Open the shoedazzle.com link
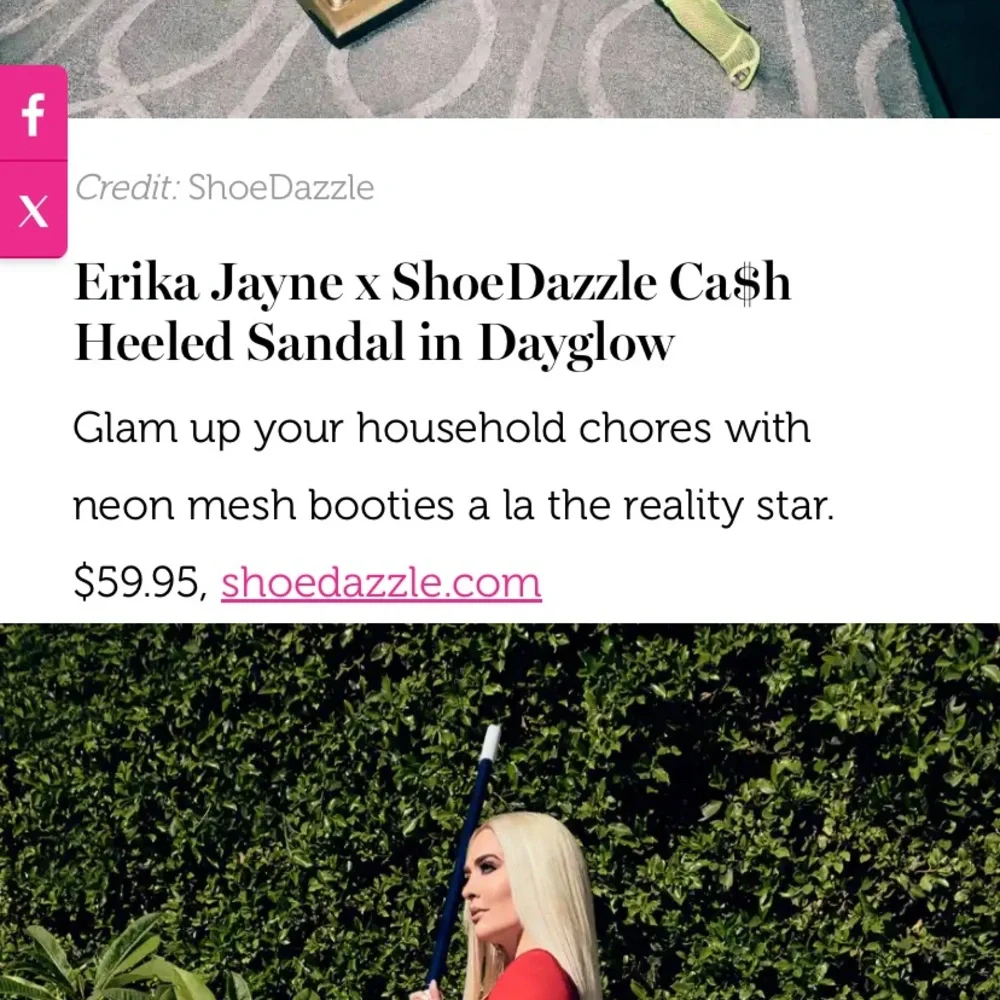Screen dimensions: 1000x1000 coord(381,582)
